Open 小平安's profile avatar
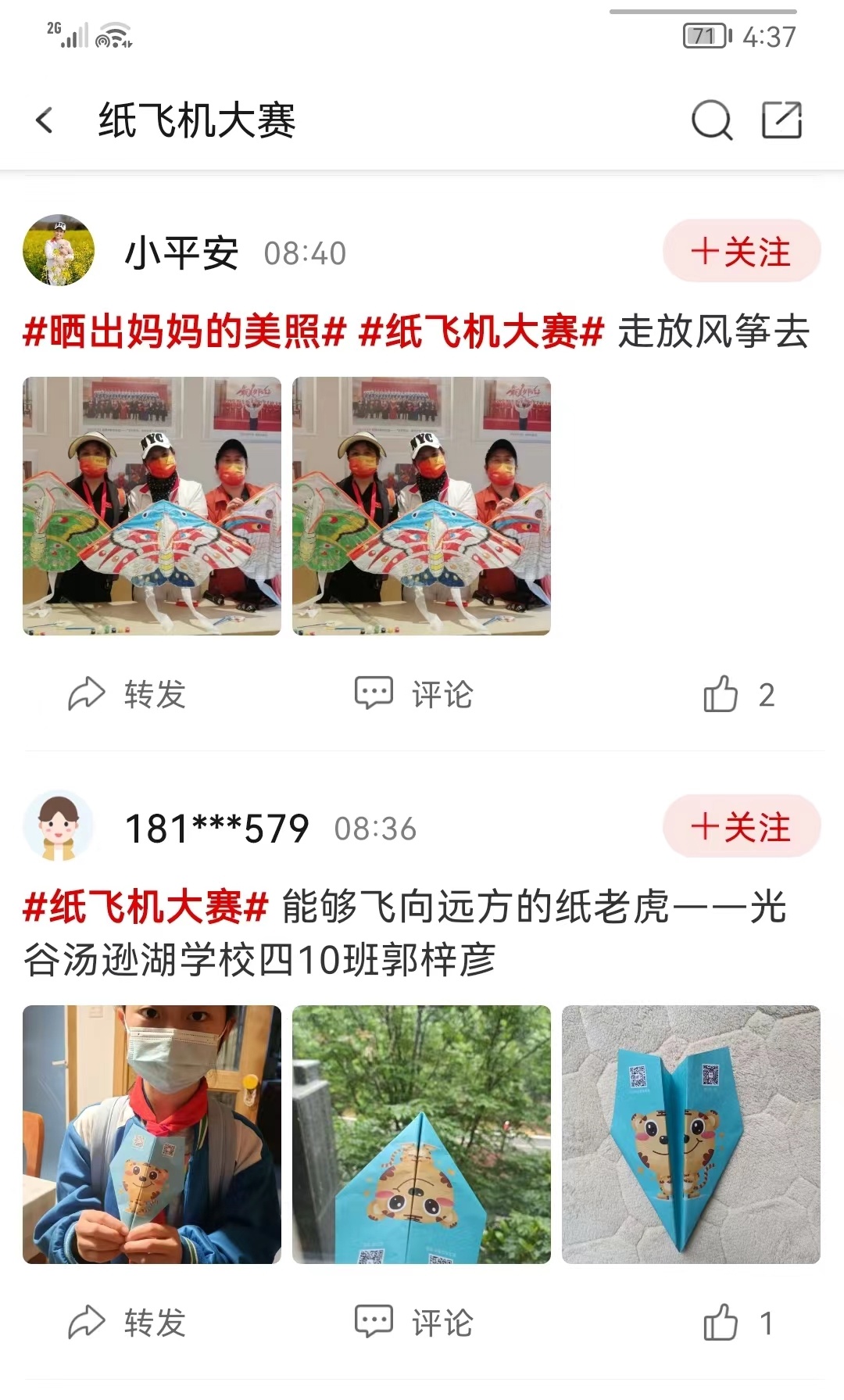Viewport: 844px width, 1400px height. tap(59, 250)
